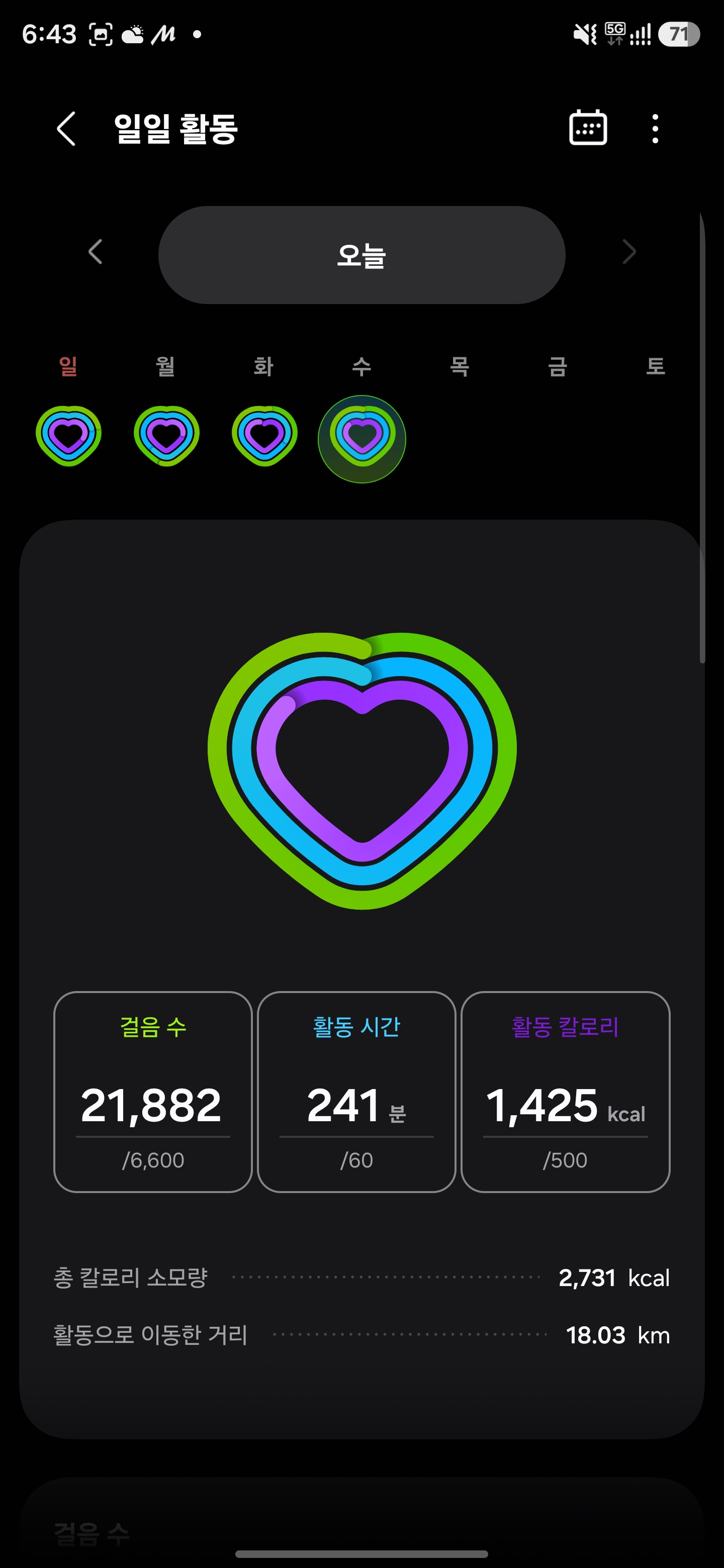This screenshot has width=724, height=1568.
Task: Go to the previous day arrow
Action: click(x=95, y=252)
